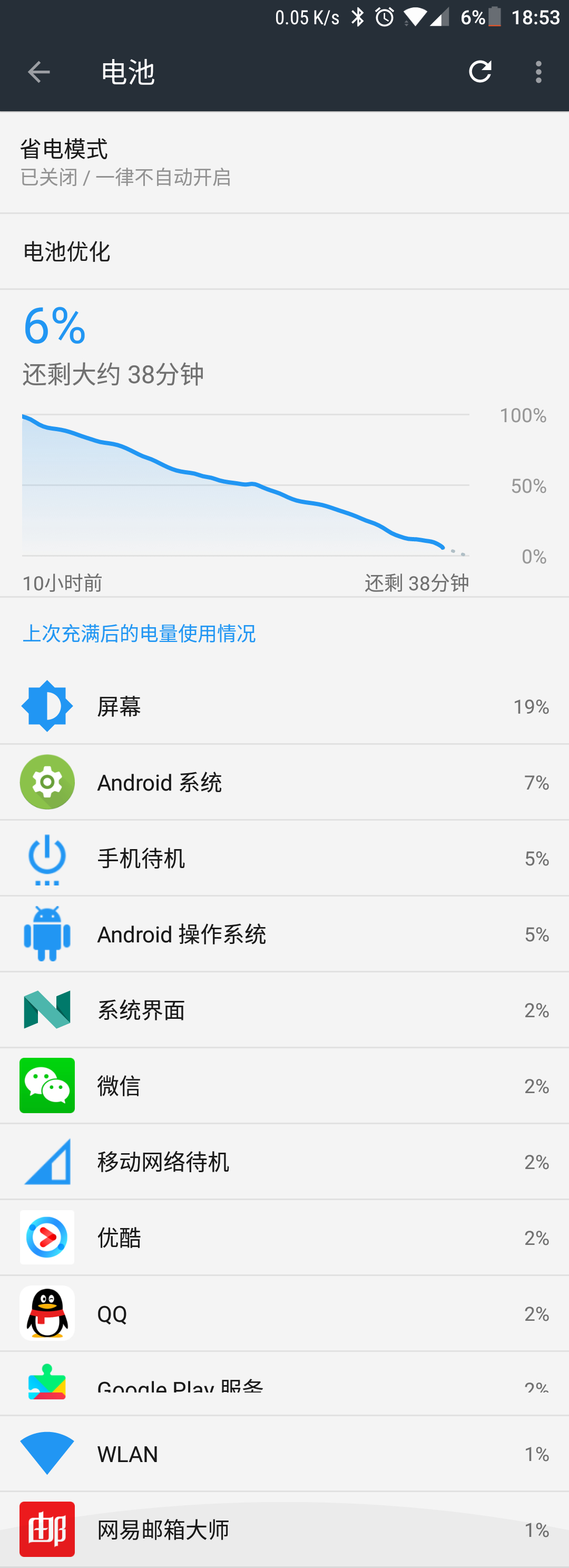The height and width of the screenshot is (1568, 569).
Task: Open 省电模式 settings
Action: tap(284, 162)
